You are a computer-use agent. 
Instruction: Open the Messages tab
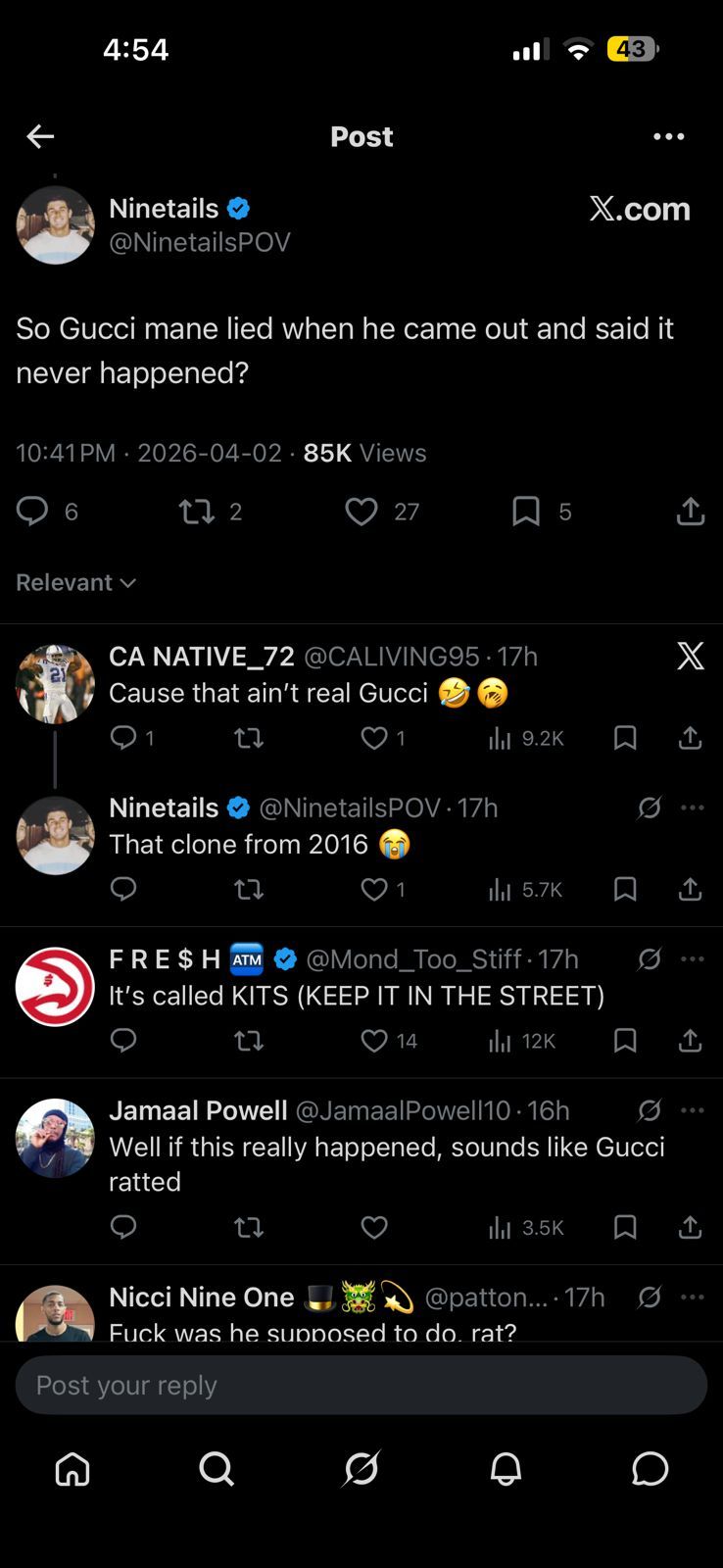click(x=650, y=1468)
